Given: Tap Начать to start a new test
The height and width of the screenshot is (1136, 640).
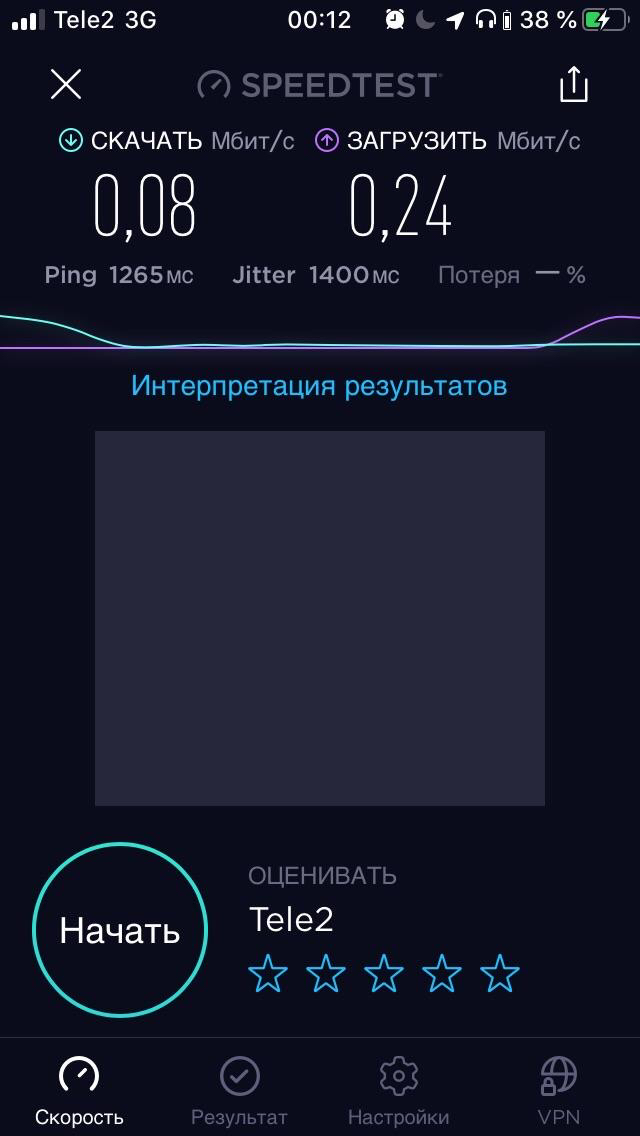Looking at the screenshot, I should (120, 931).
